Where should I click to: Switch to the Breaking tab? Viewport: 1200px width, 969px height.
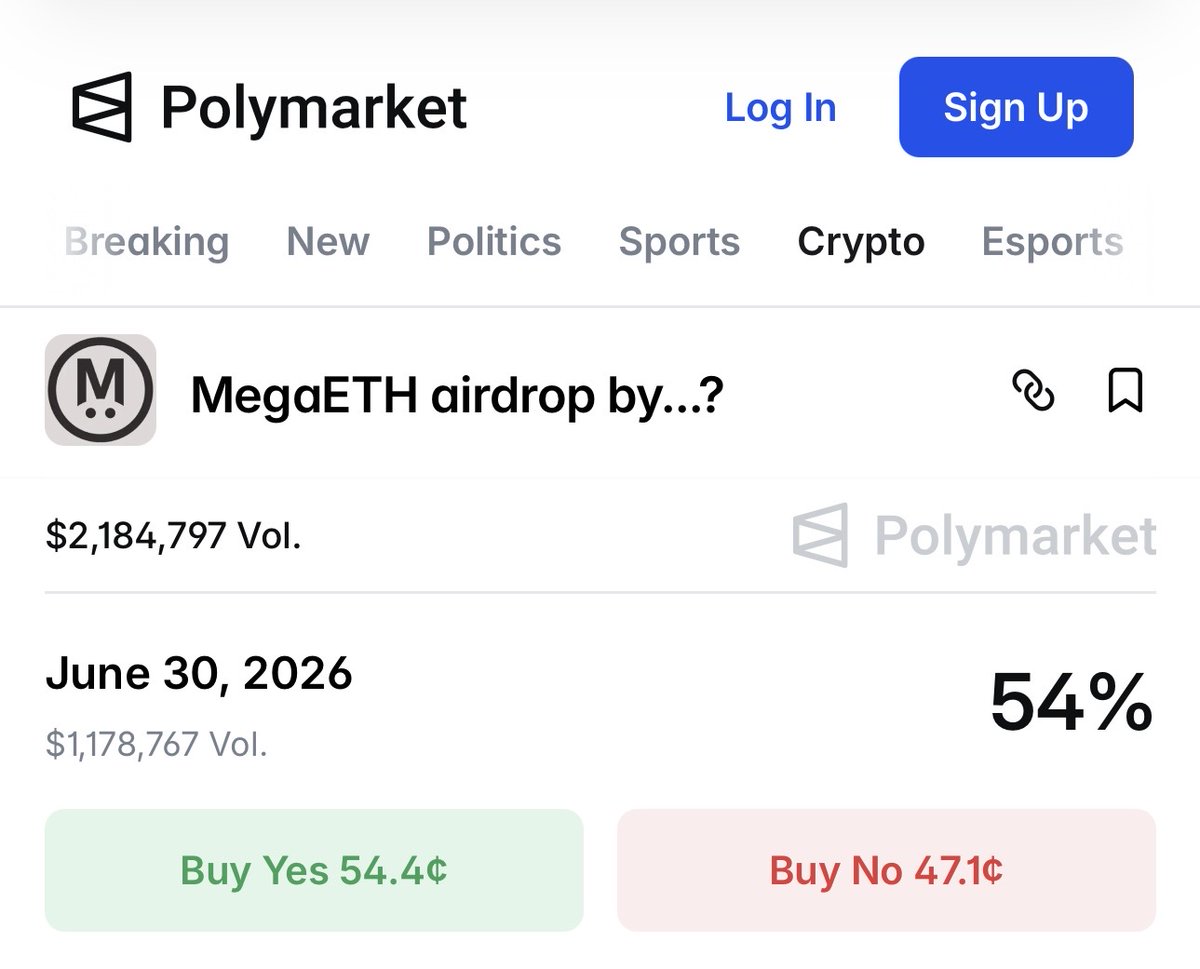pos(146,242)
